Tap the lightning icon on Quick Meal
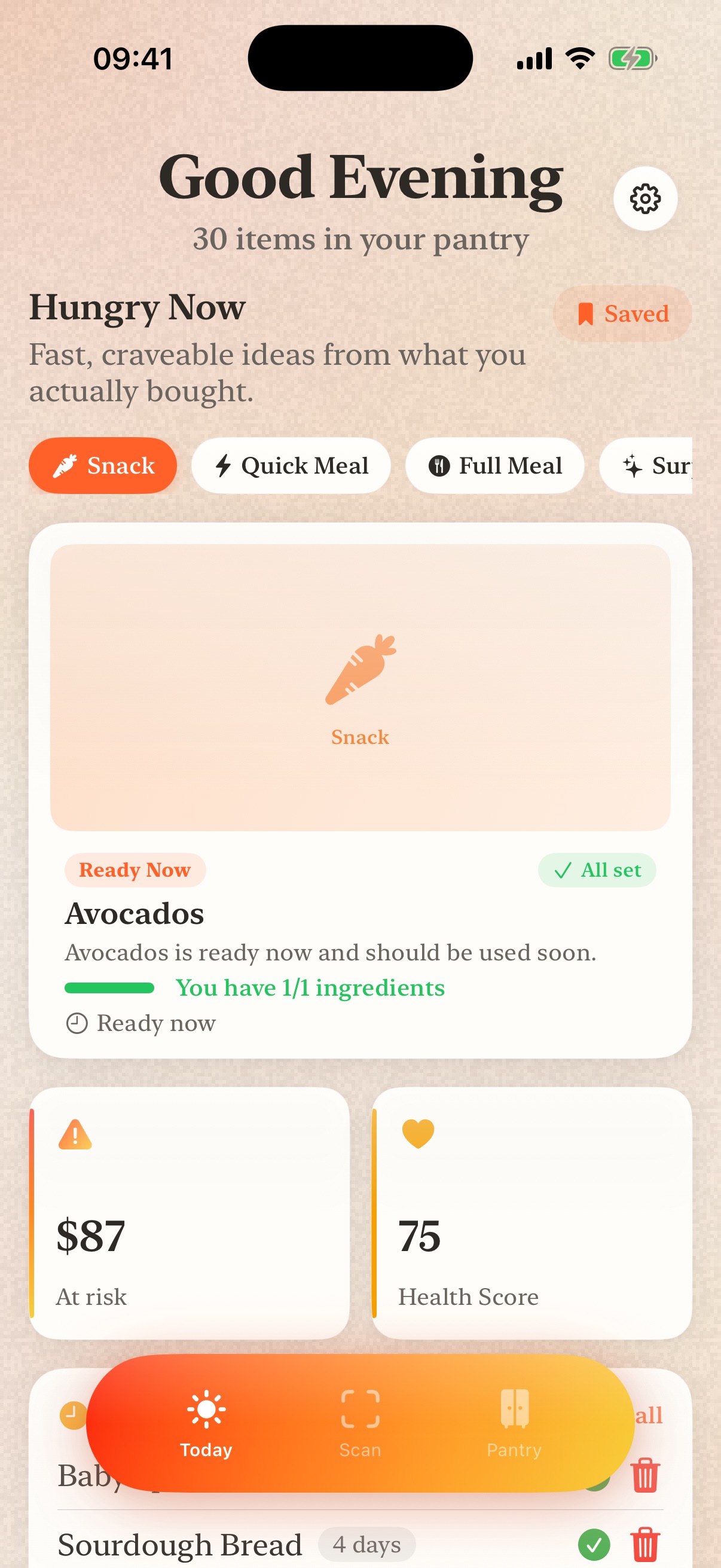The height and width of the screenshot is (1568, 721). tap(224, 466)
